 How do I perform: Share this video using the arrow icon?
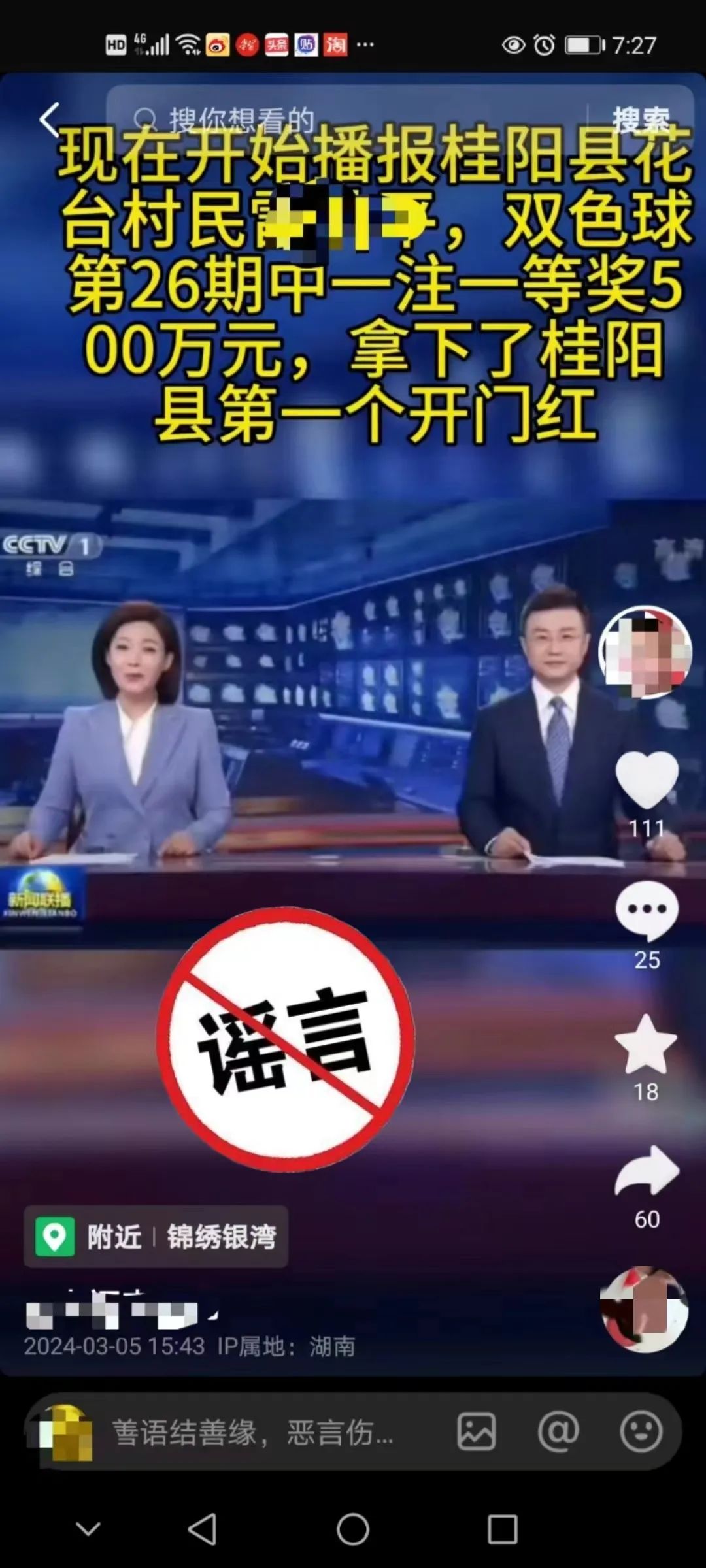click(647, 1171)
